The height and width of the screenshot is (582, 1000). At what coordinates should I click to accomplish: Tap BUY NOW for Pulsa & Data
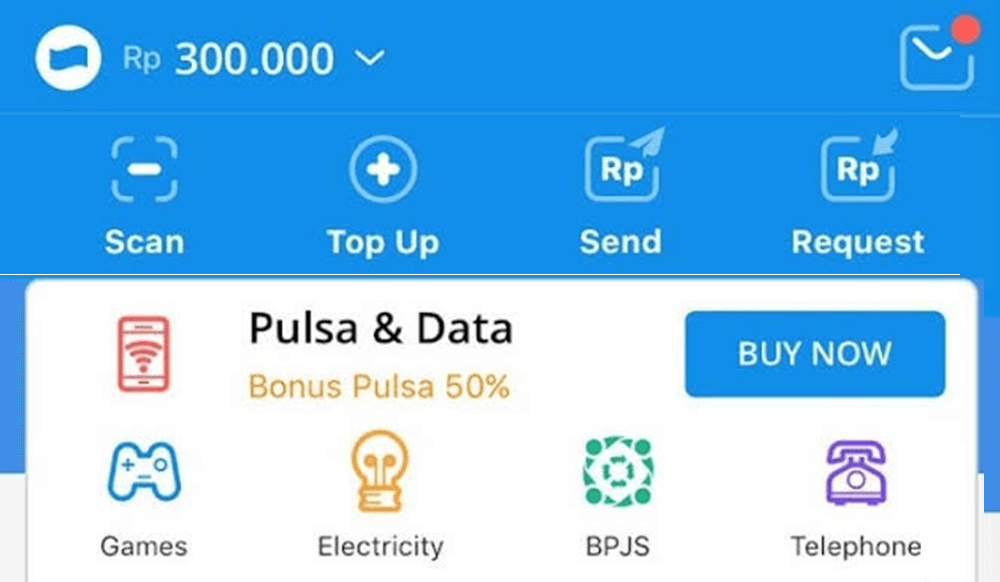tap(814, 354)
